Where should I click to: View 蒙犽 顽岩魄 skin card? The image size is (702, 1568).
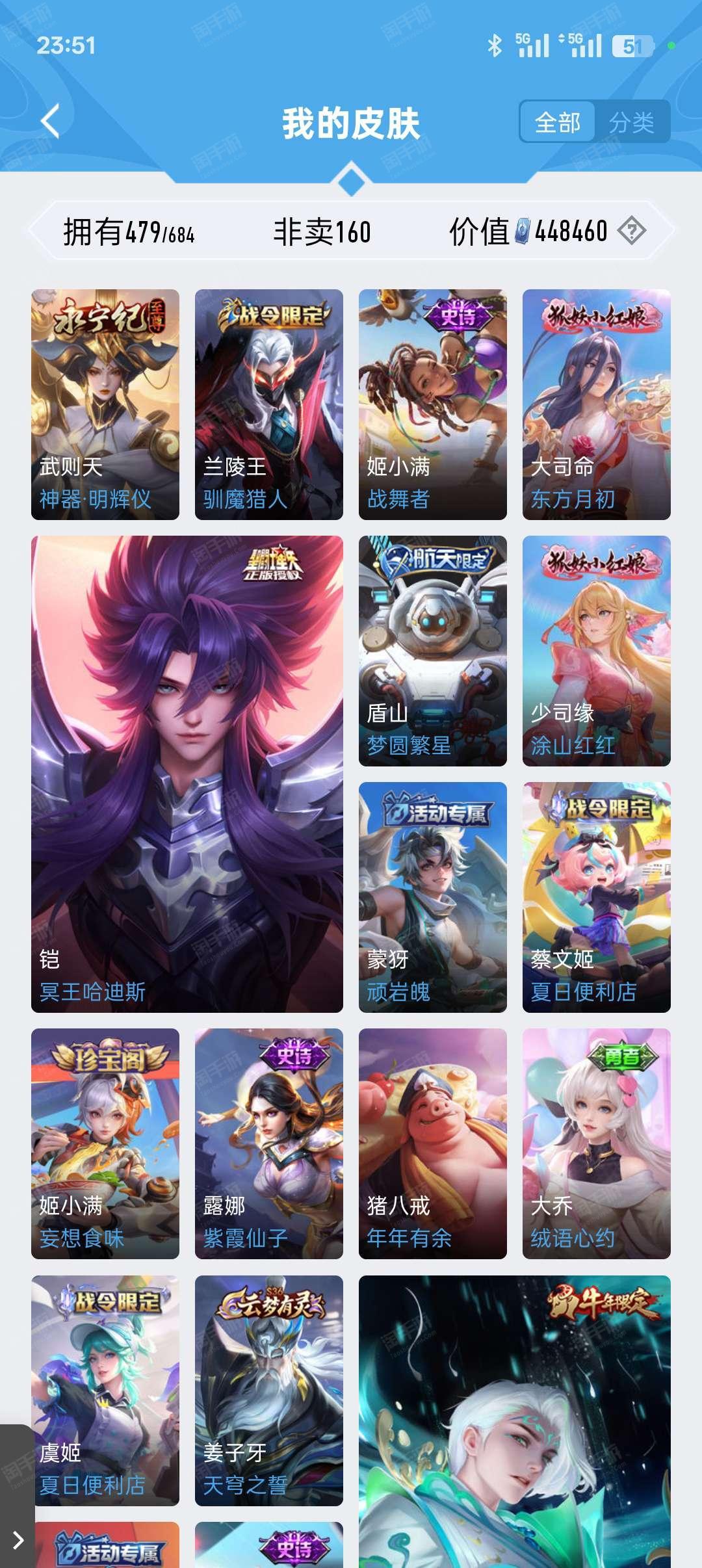point(433,896)
